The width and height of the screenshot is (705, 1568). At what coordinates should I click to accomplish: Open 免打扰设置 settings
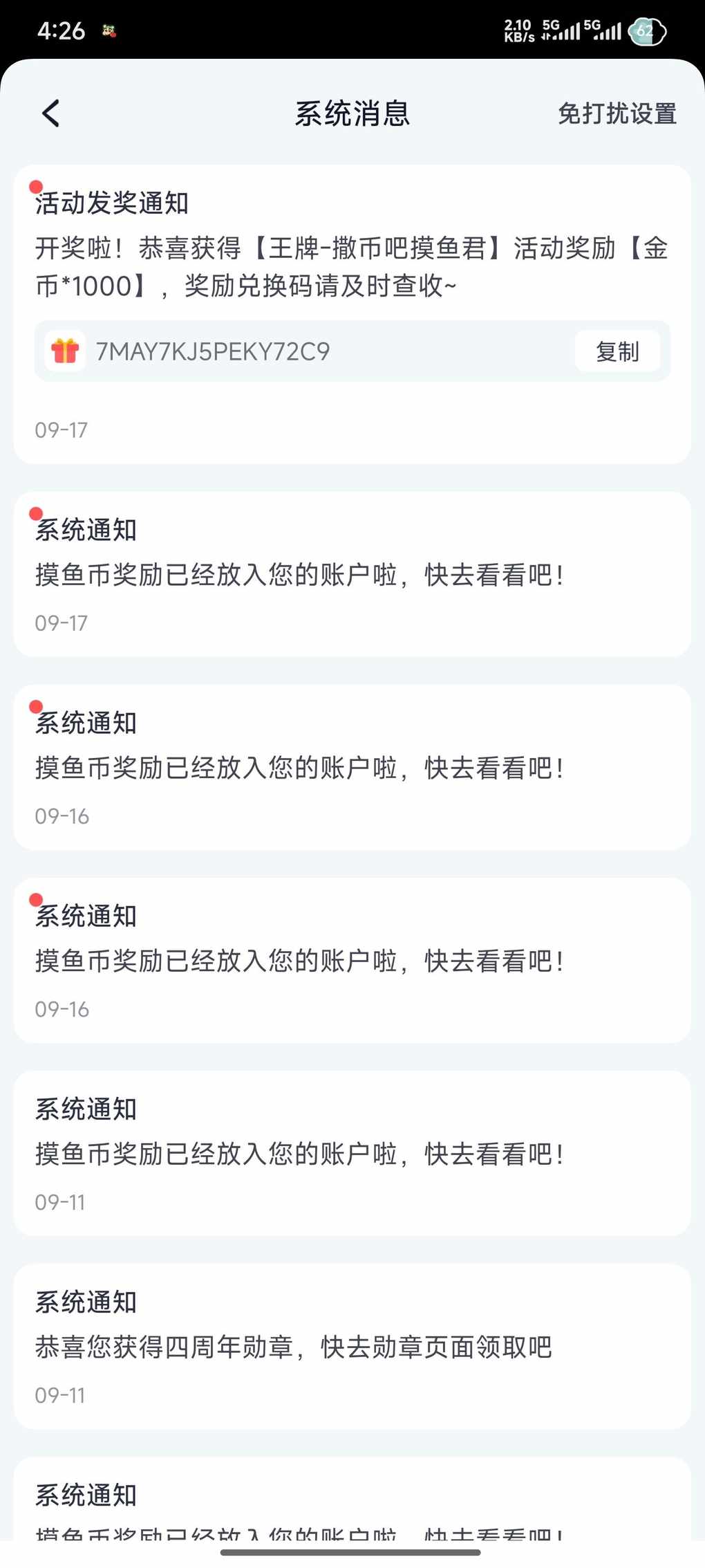tap(617, 114)
